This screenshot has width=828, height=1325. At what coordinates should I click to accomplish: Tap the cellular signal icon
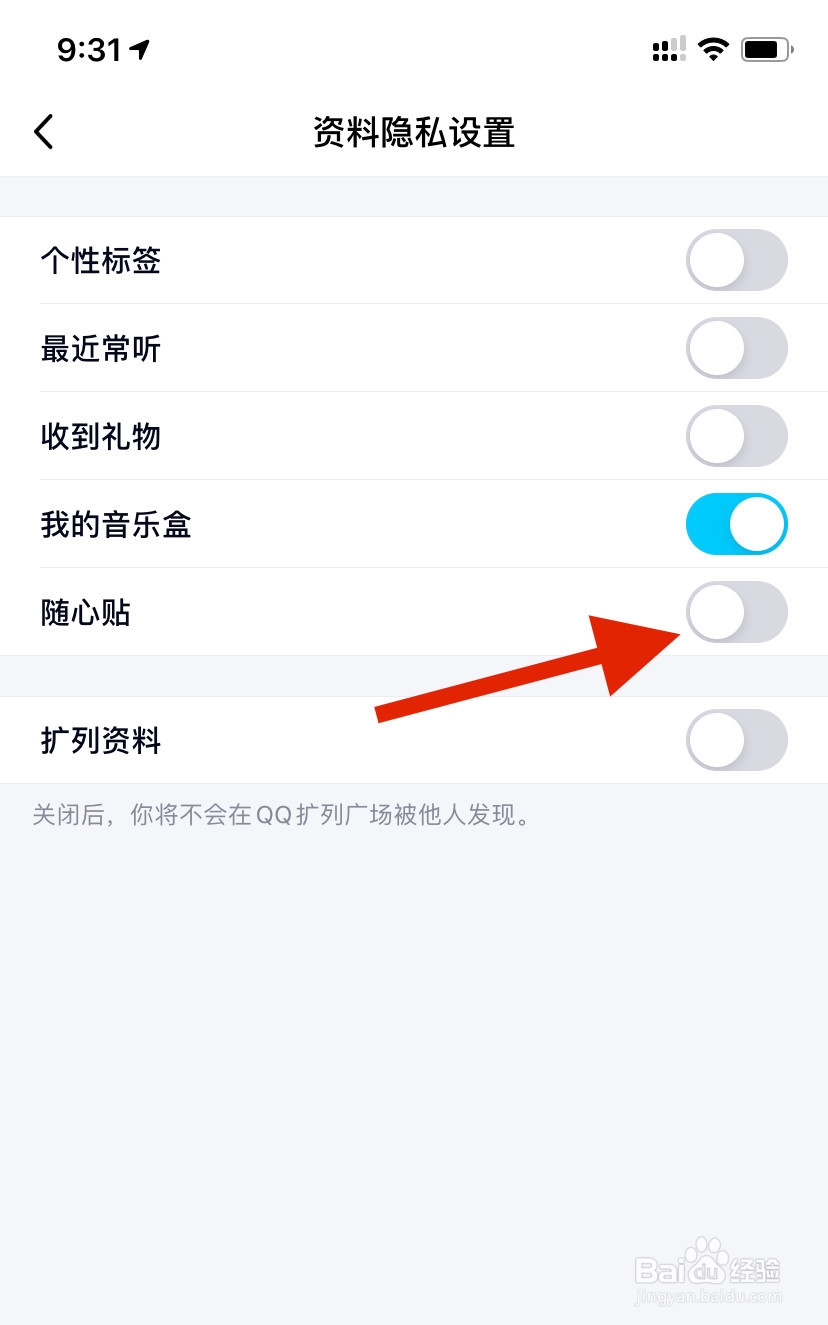(x=668, y=48)
